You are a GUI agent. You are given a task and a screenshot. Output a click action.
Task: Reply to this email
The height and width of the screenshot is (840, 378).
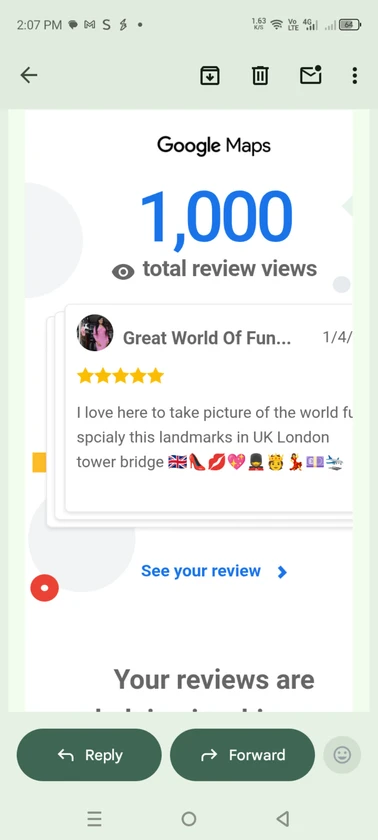[89, 755]
